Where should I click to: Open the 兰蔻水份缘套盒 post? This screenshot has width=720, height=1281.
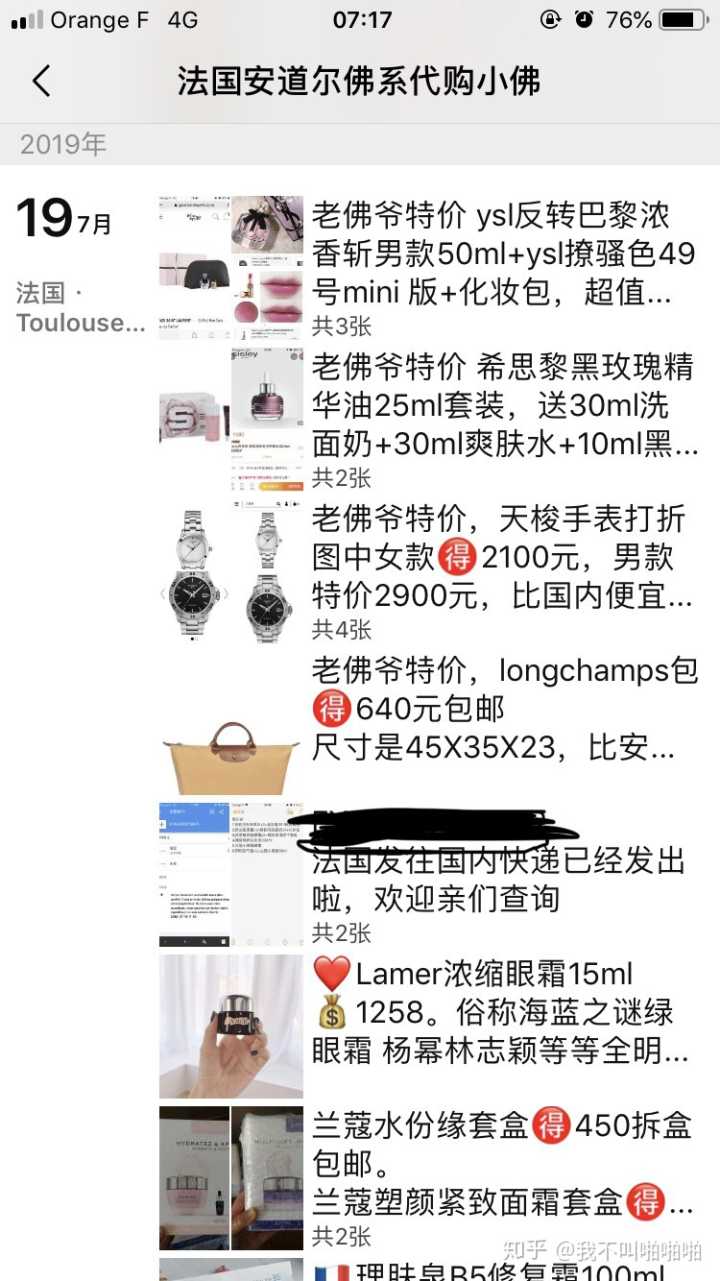coord(503,1165)
